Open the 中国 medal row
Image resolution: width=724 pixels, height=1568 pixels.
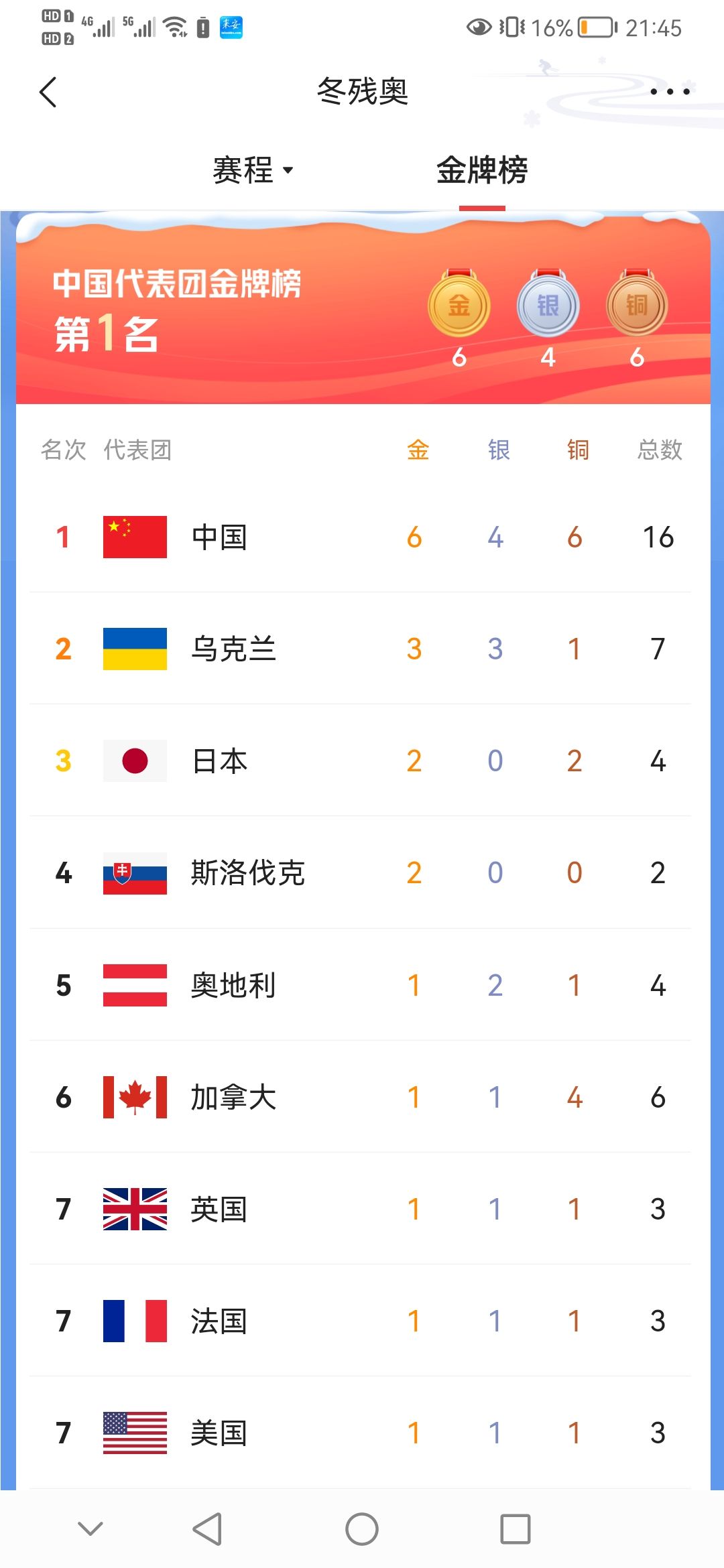[x=360, y=537]
